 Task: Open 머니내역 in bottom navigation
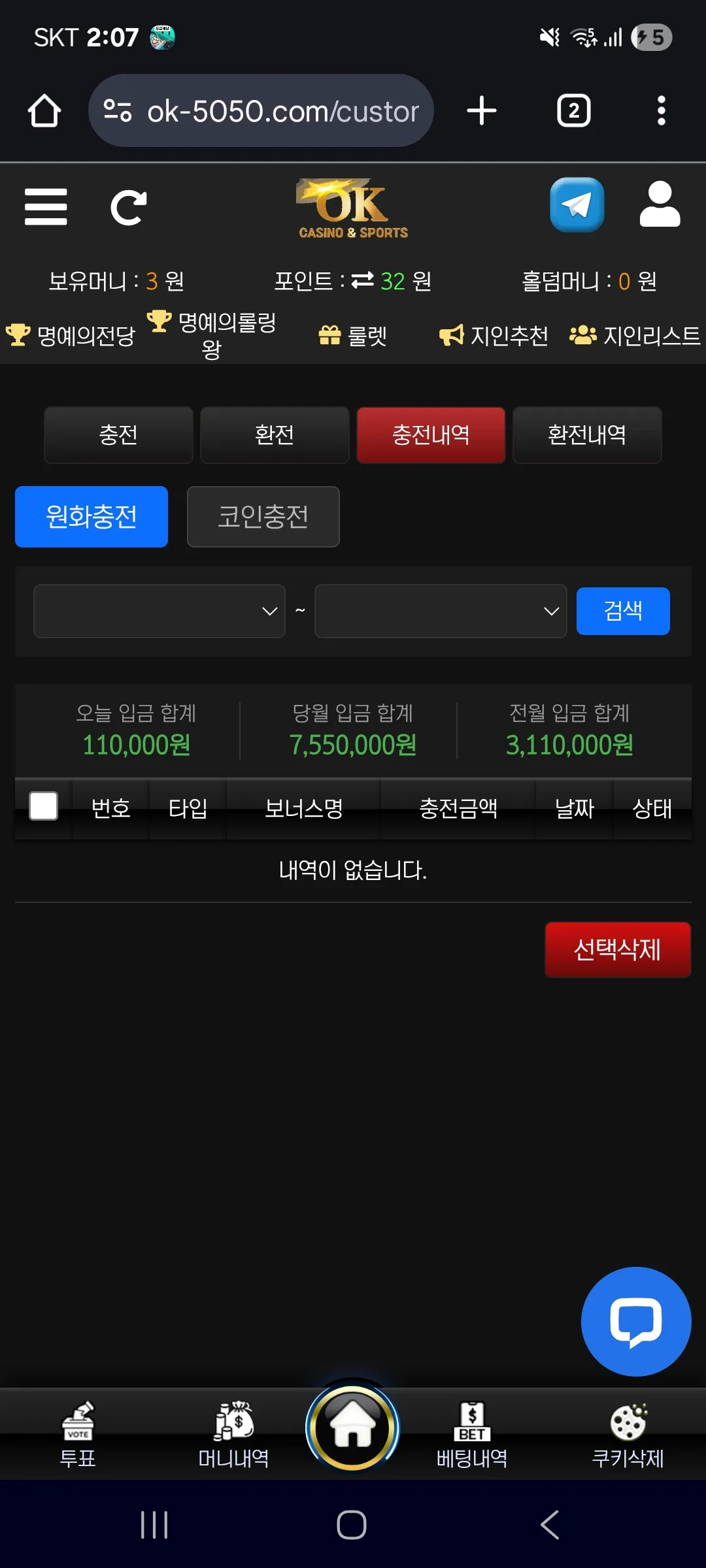[x=234, y=1433]
